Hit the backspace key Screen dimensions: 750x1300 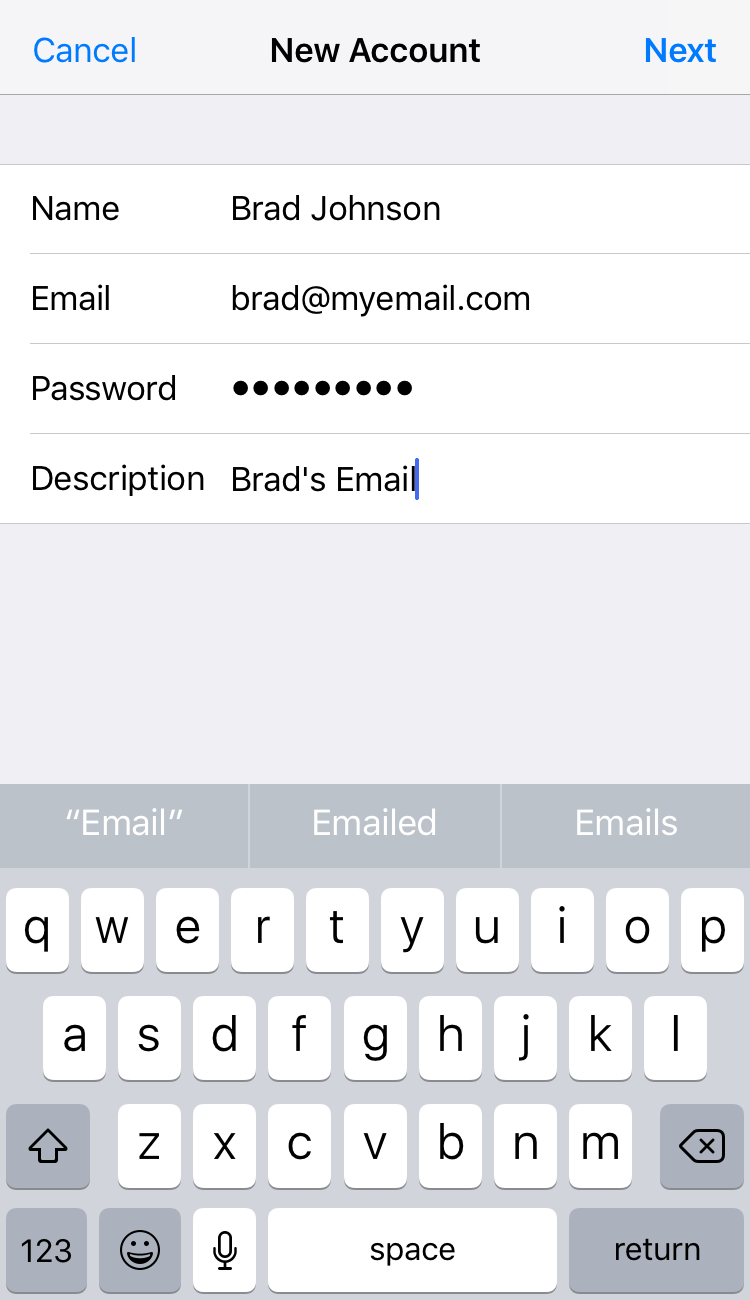[x=702, y=1146]
